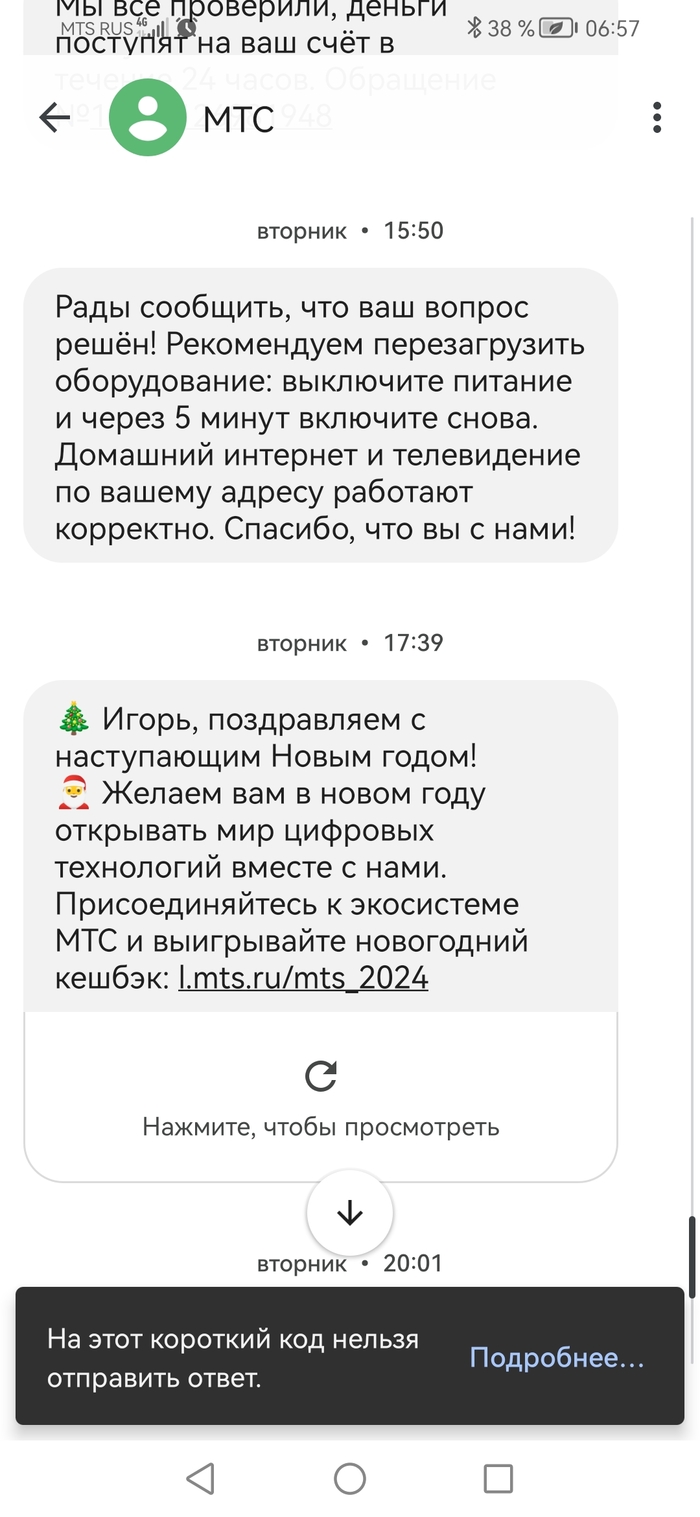Open the three-dot overflow menu
700x1517 pixels.
point(657,118)
